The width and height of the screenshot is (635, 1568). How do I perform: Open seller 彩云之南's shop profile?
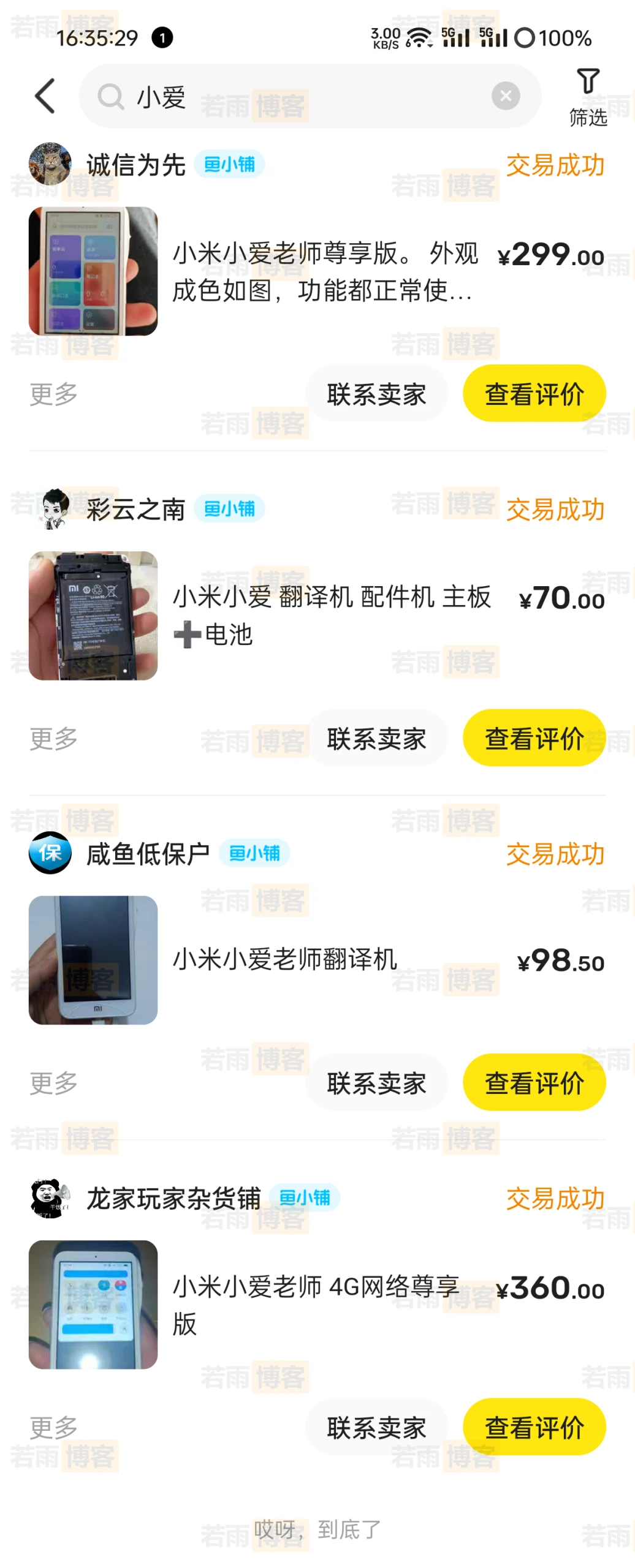click(135, 509)
